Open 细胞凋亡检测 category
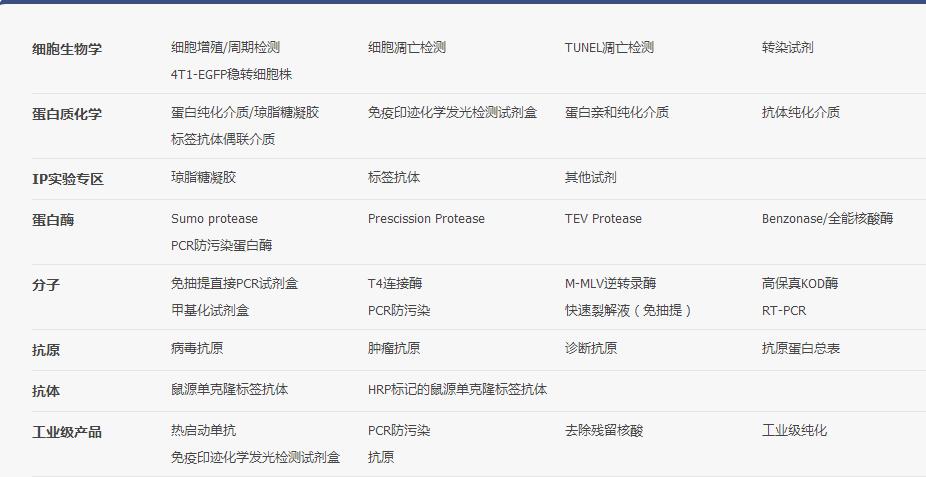The height and width of the screenshot is (477, 926). pos(406,47)
